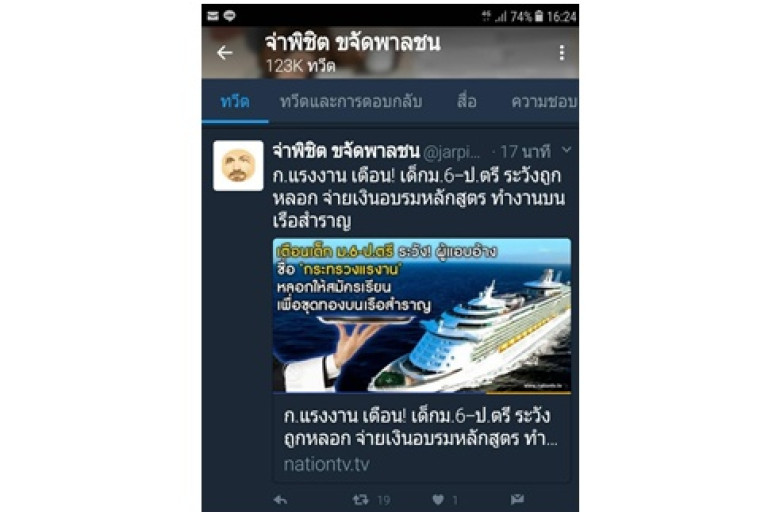Open the profile overflow menu
Screen dimensions: 768x512
click(561, 53)
